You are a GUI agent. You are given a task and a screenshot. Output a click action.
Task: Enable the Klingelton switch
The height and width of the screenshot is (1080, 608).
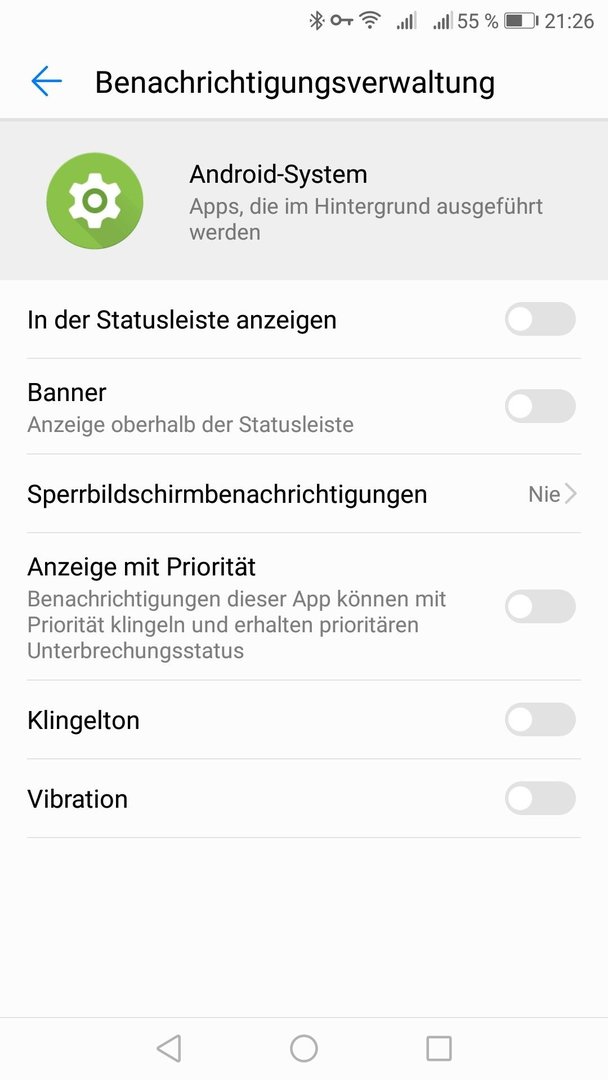[x=540, y=720]
